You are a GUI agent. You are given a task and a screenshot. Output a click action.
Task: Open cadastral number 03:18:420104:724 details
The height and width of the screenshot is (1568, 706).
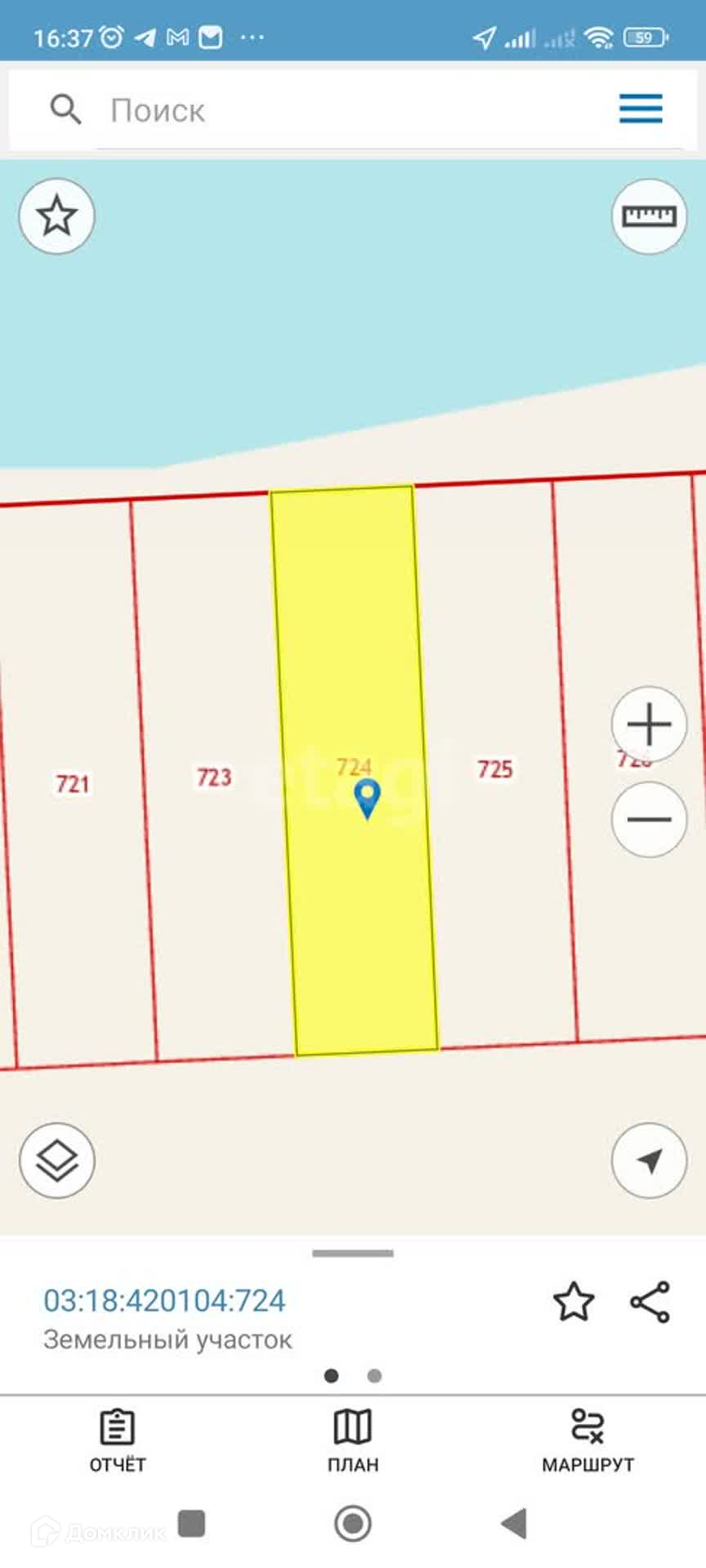[164, 1301]
